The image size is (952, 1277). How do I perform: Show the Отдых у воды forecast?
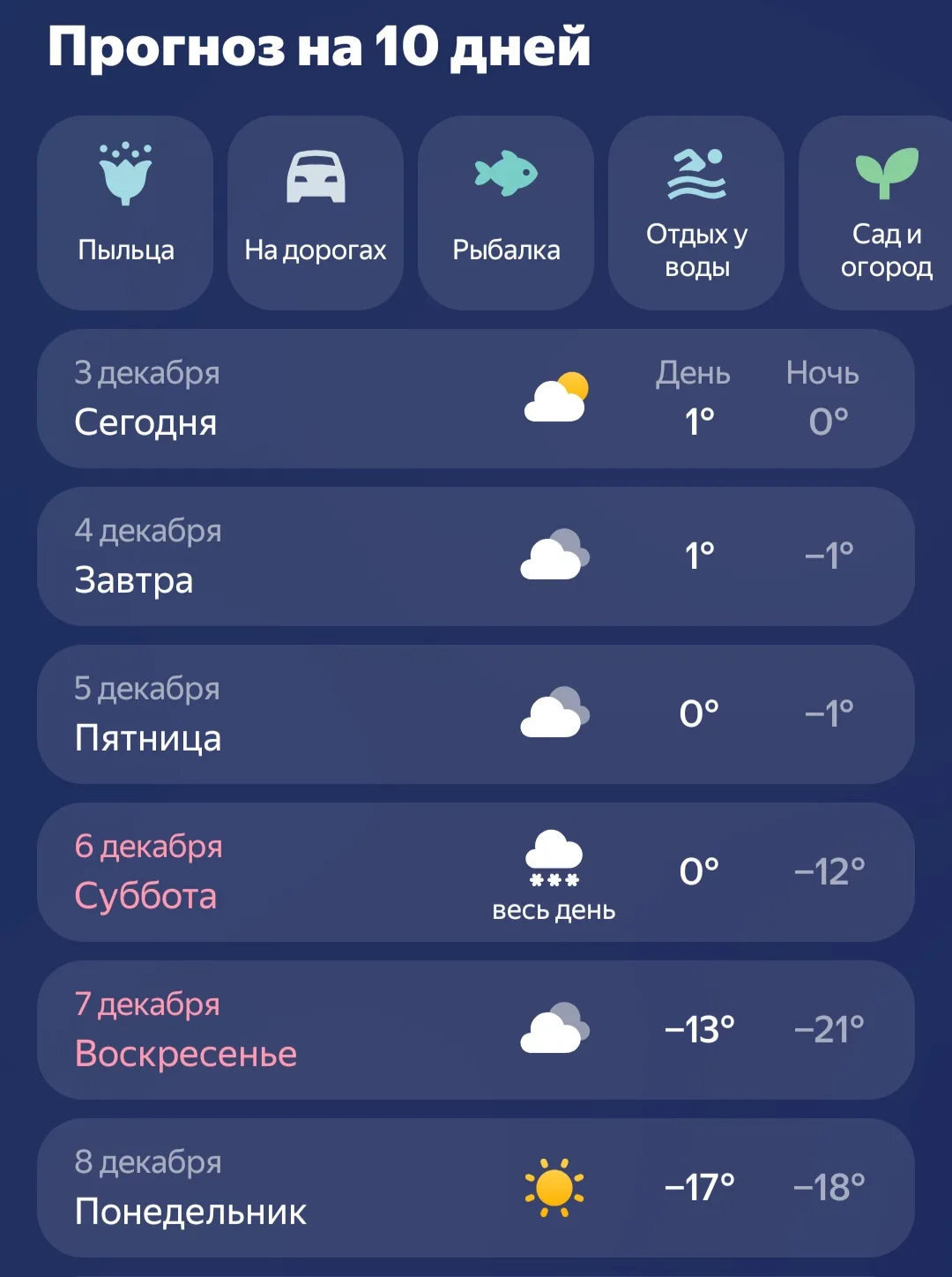[x=696, y=213]
